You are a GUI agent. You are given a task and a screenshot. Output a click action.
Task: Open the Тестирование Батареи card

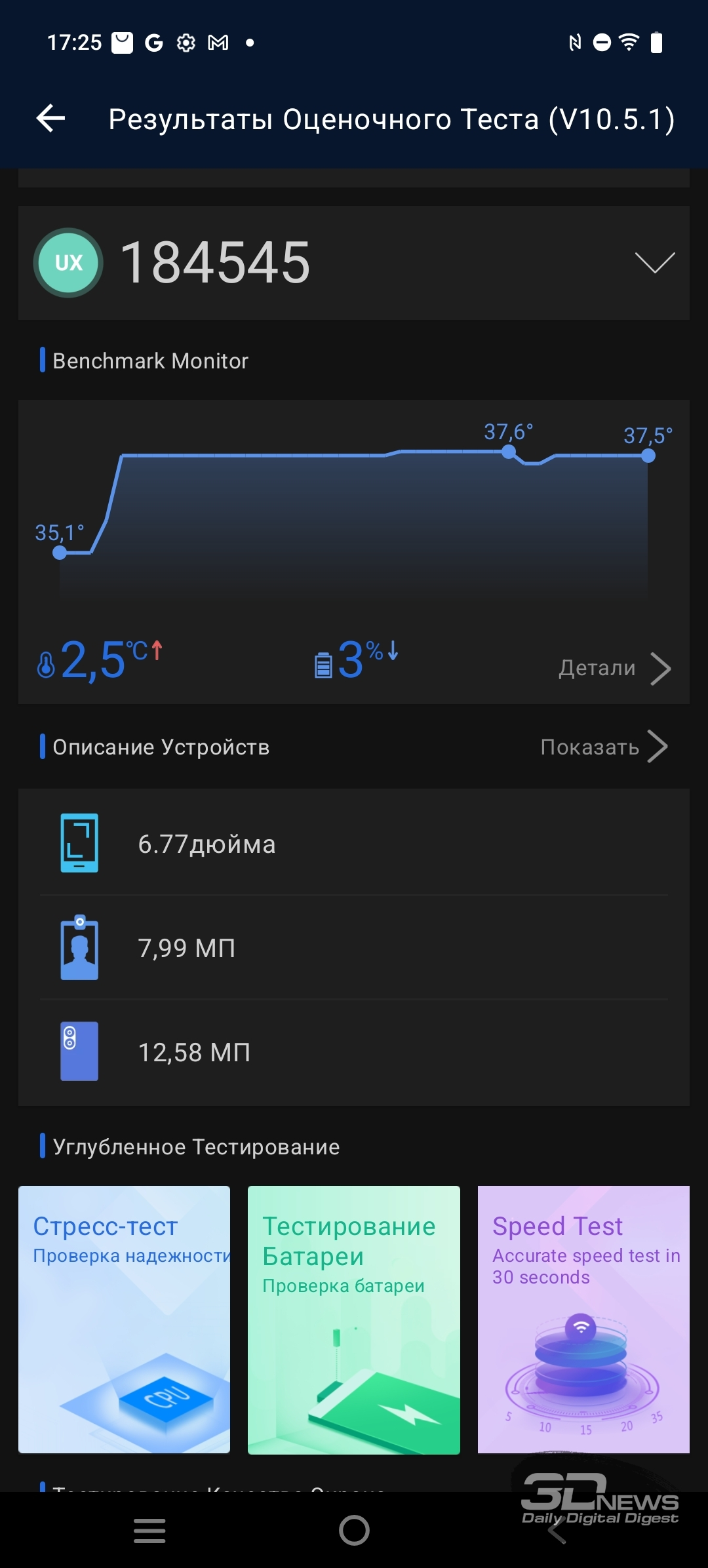point(354,1319)
